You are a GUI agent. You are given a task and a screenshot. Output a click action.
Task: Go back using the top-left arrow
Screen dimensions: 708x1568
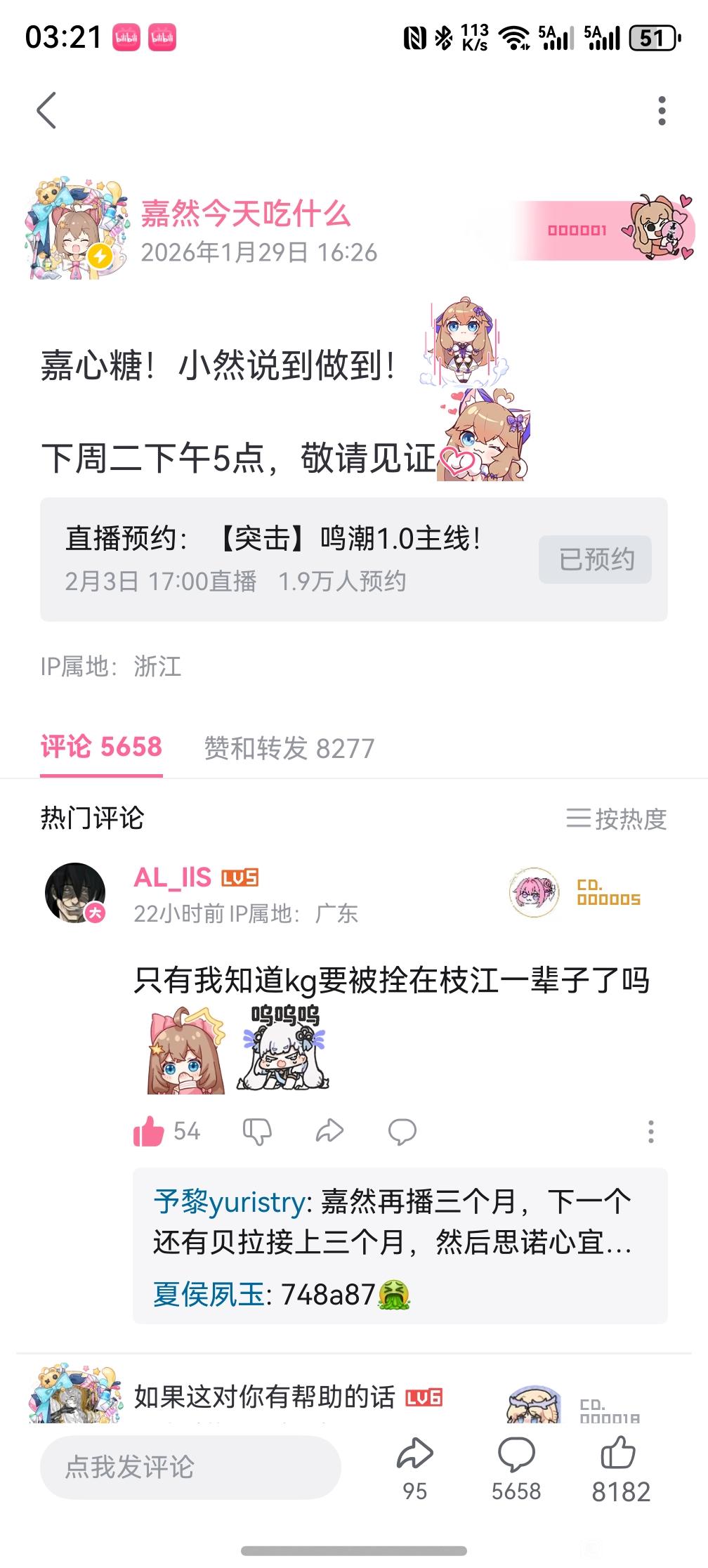46,110
